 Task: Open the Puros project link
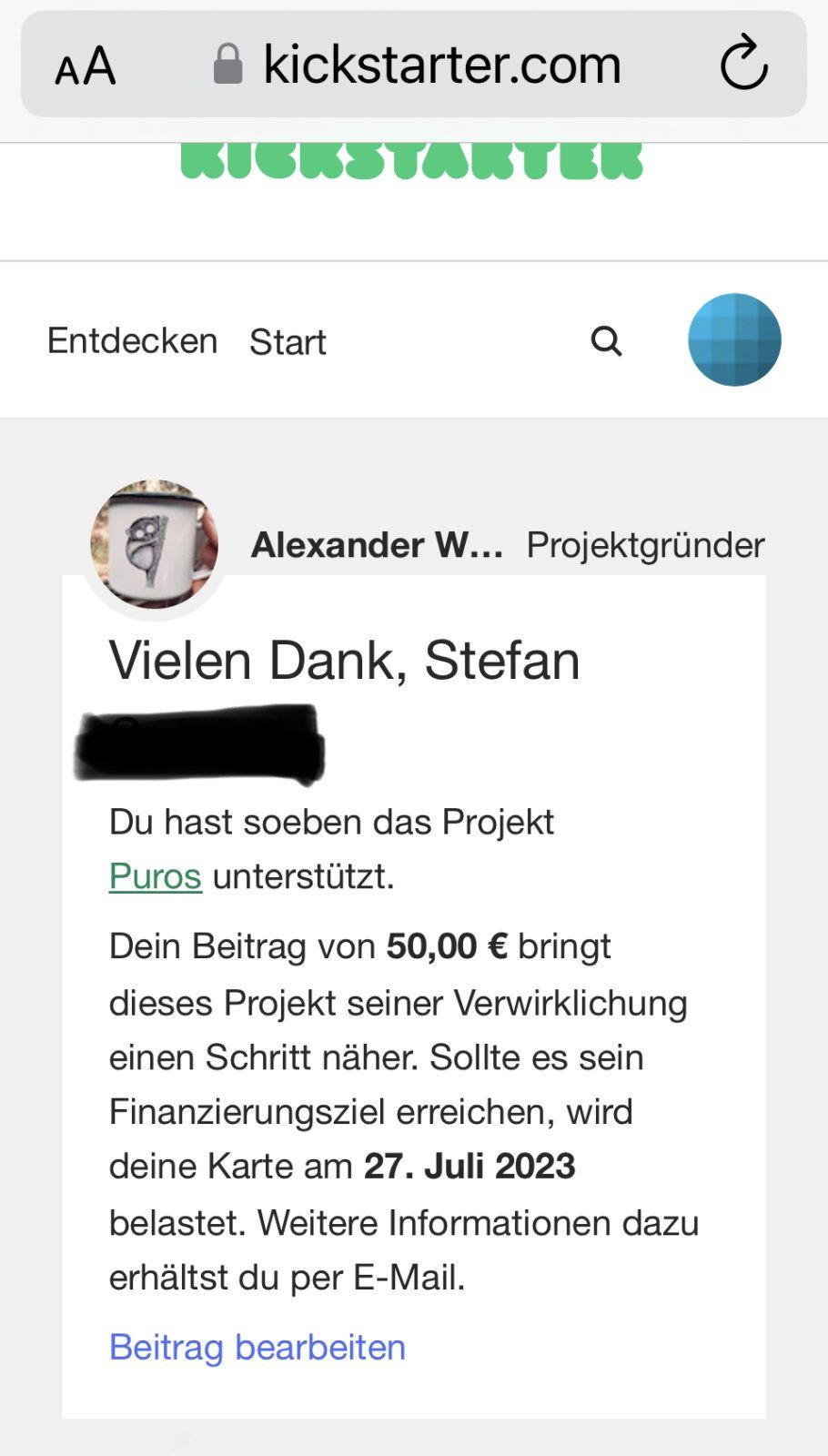tap(155, 876)
